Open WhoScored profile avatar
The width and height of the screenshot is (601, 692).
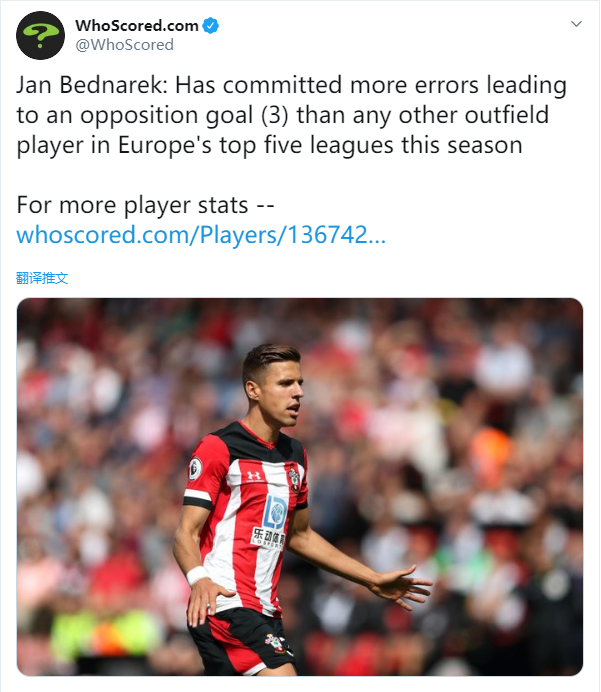[x=40, y=35]
